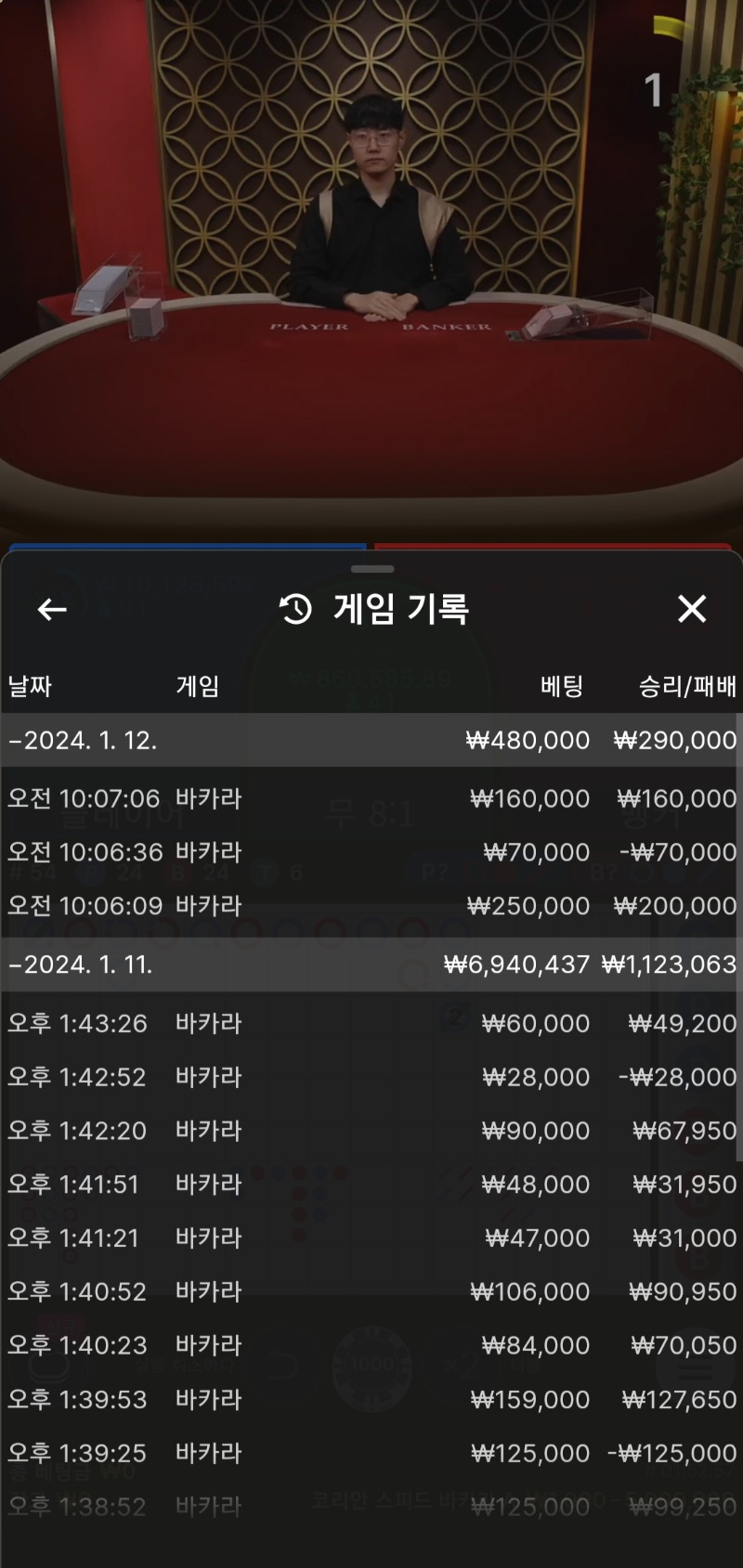View the 오후 1:42:52 game details
This screenshot has height=1568, width=743.
[371, 1077]
